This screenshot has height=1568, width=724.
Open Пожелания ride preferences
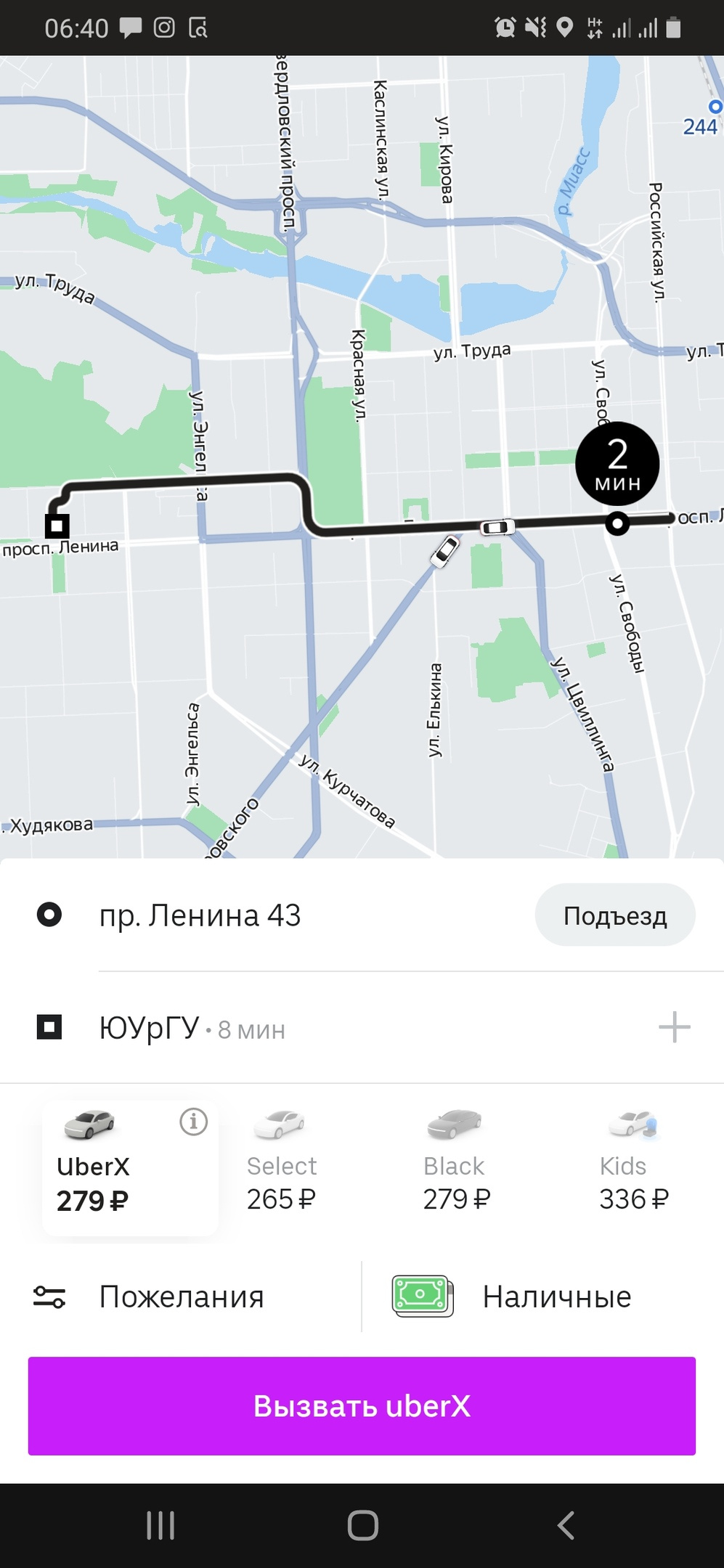click(182, 1297)
